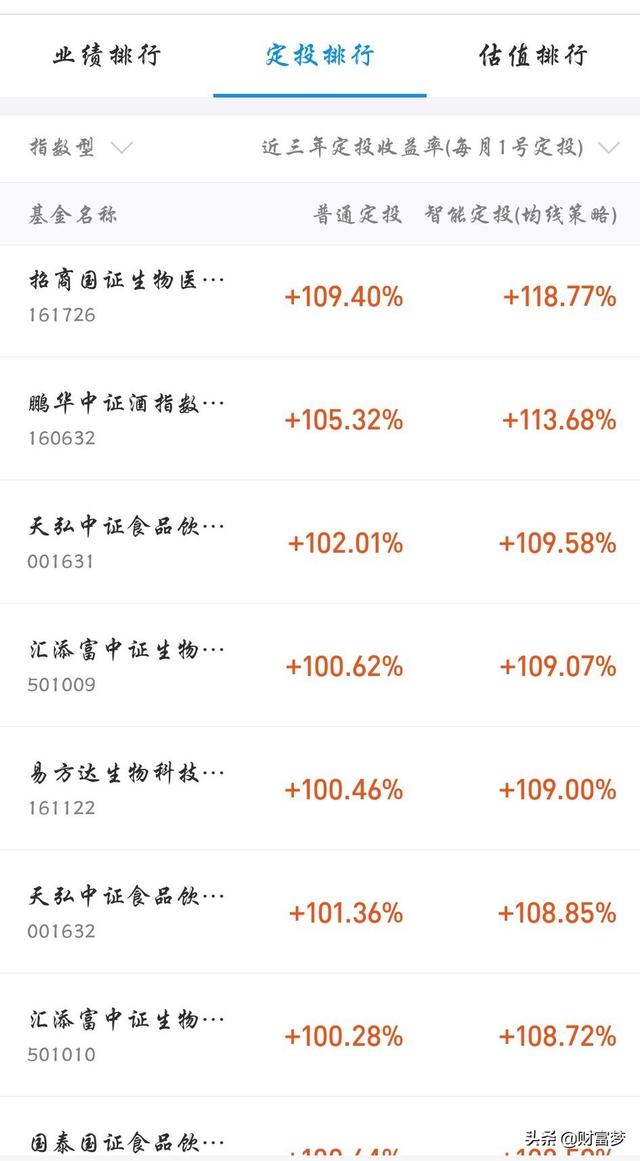Switch to the 业绩排行 tab

[107, 56]
